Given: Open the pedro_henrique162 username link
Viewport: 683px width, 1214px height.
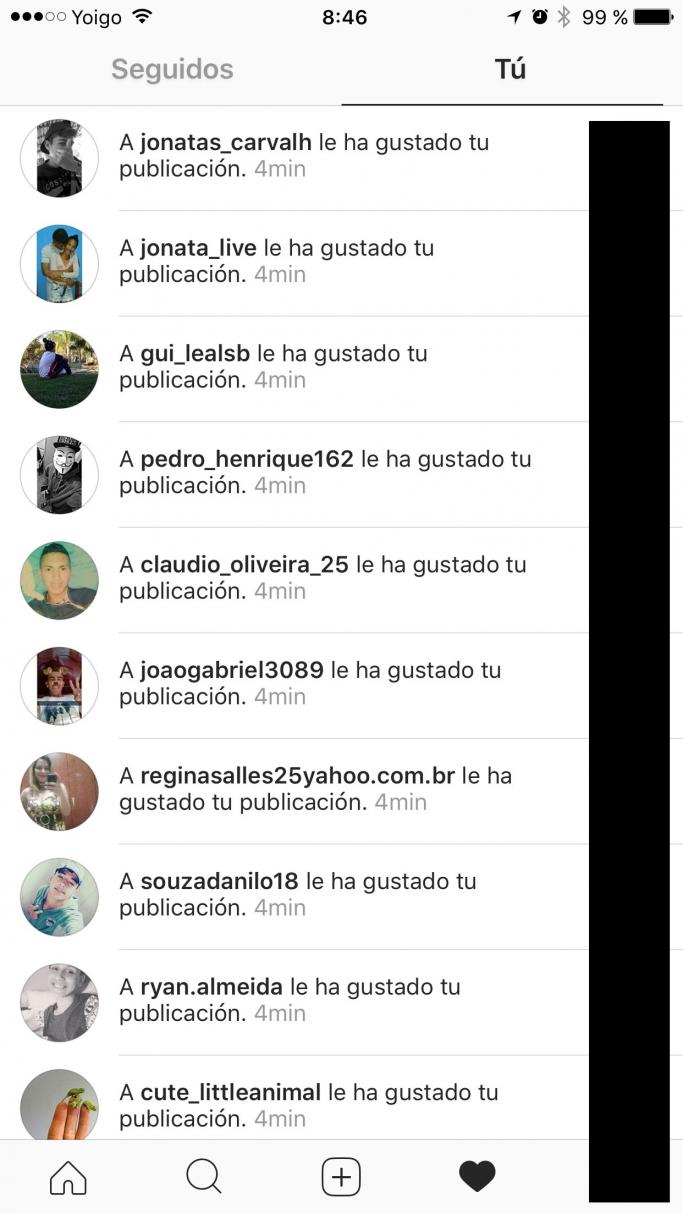Looking at the screenshot, I should click(x=247, y=459).
